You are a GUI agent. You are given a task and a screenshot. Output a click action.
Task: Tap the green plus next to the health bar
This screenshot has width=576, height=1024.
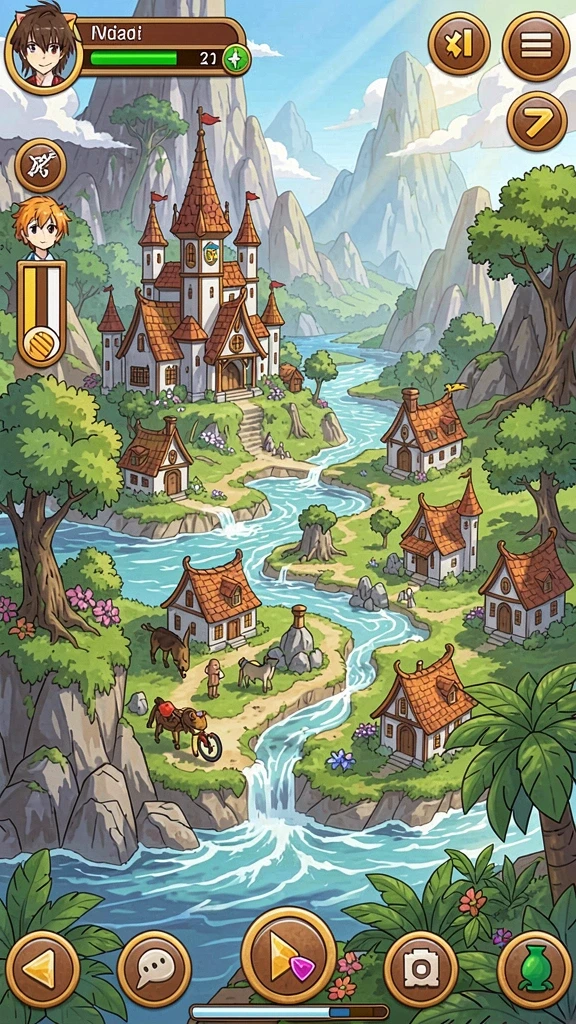235,59
